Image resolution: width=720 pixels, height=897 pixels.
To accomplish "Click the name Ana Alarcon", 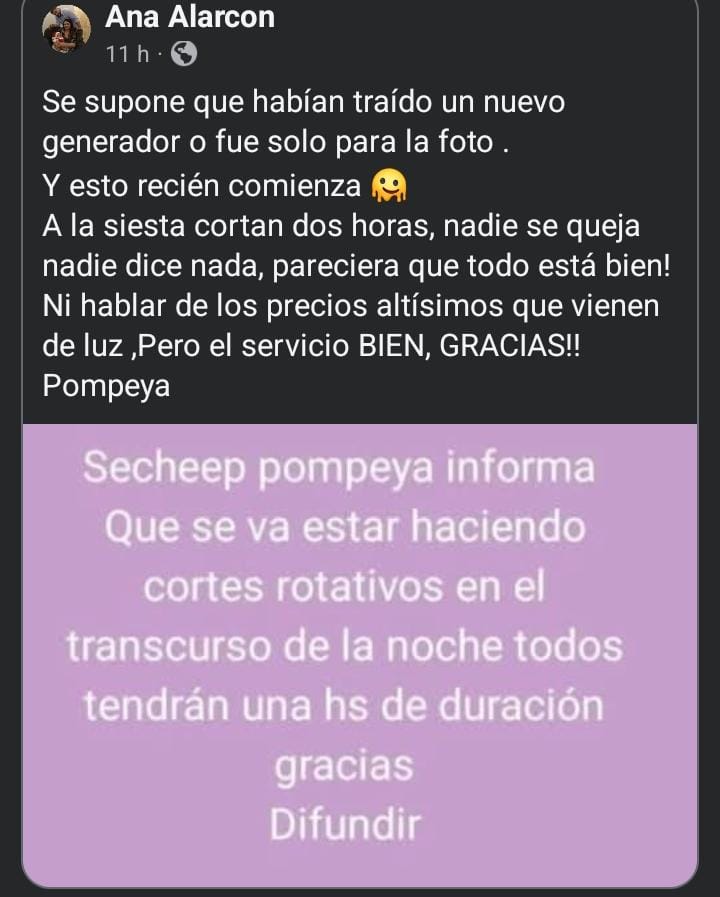I will tap(193, 17).
